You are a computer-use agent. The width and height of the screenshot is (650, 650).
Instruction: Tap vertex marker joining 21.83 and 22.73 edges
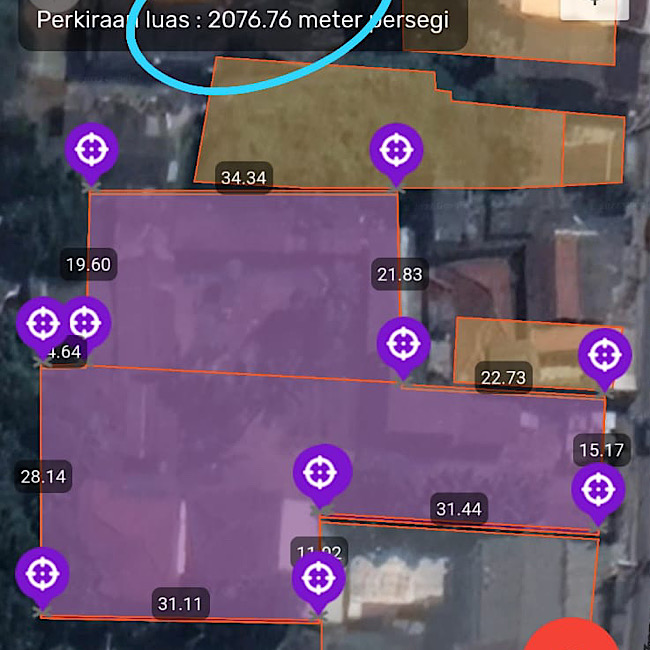tap(403, 344)
